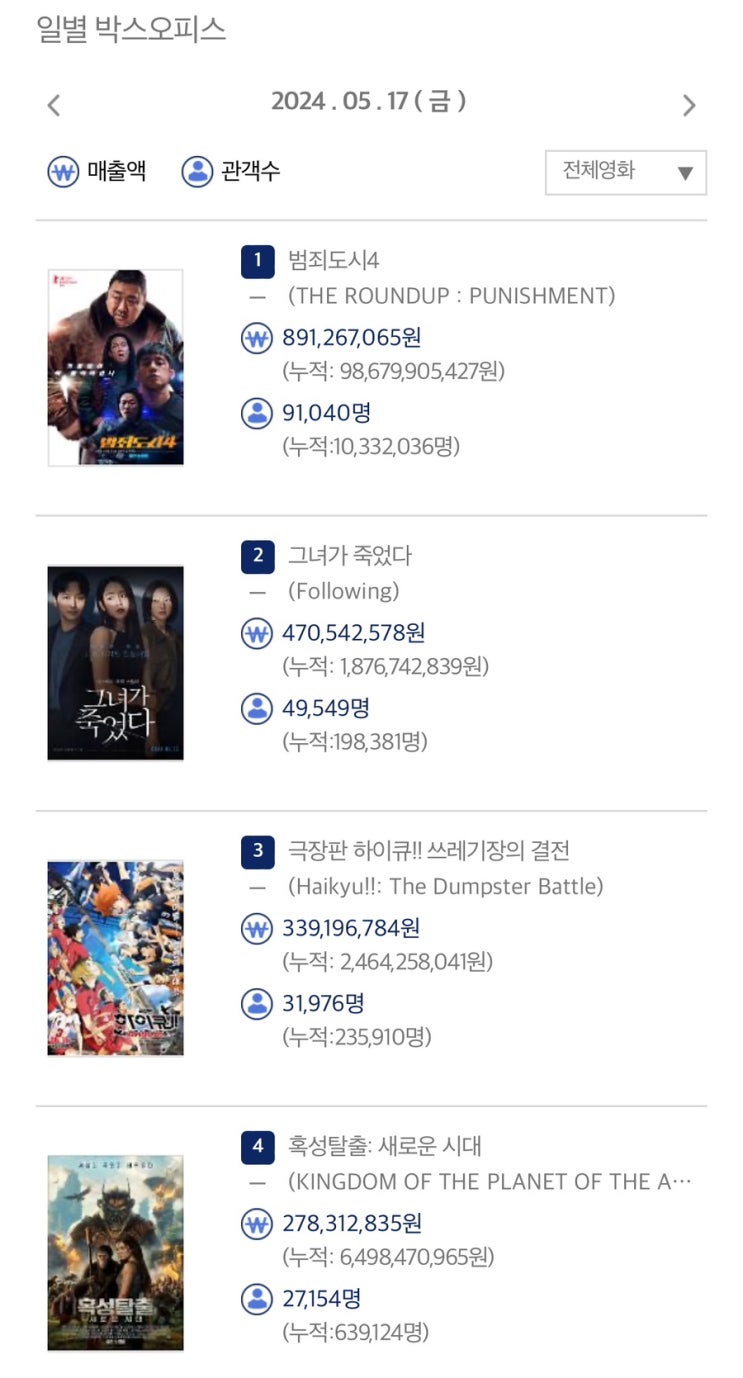Open the 그녀가 죽었다 poster

point(115,663)
